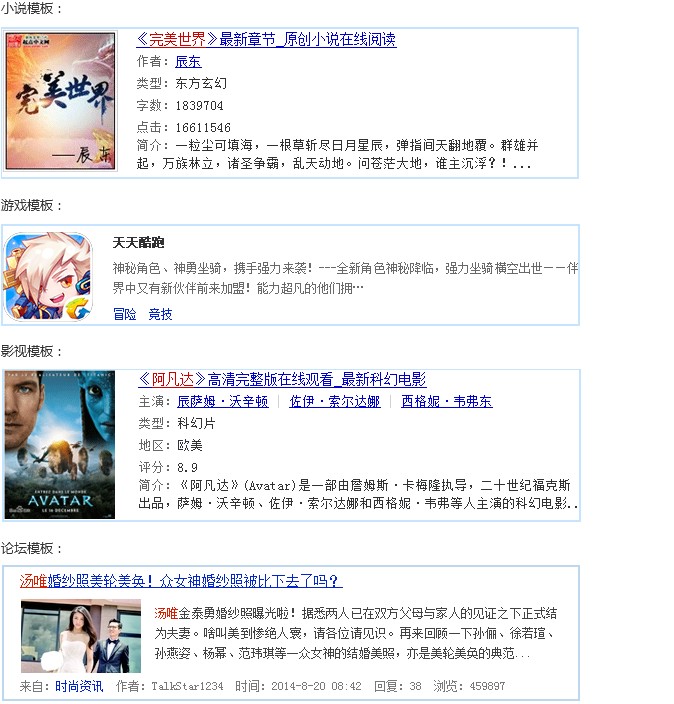Viewport: 674px width, 704px height.
Task: Open the 汤唯婚纱照 forum post title
Action: click(x=181, y=581)
